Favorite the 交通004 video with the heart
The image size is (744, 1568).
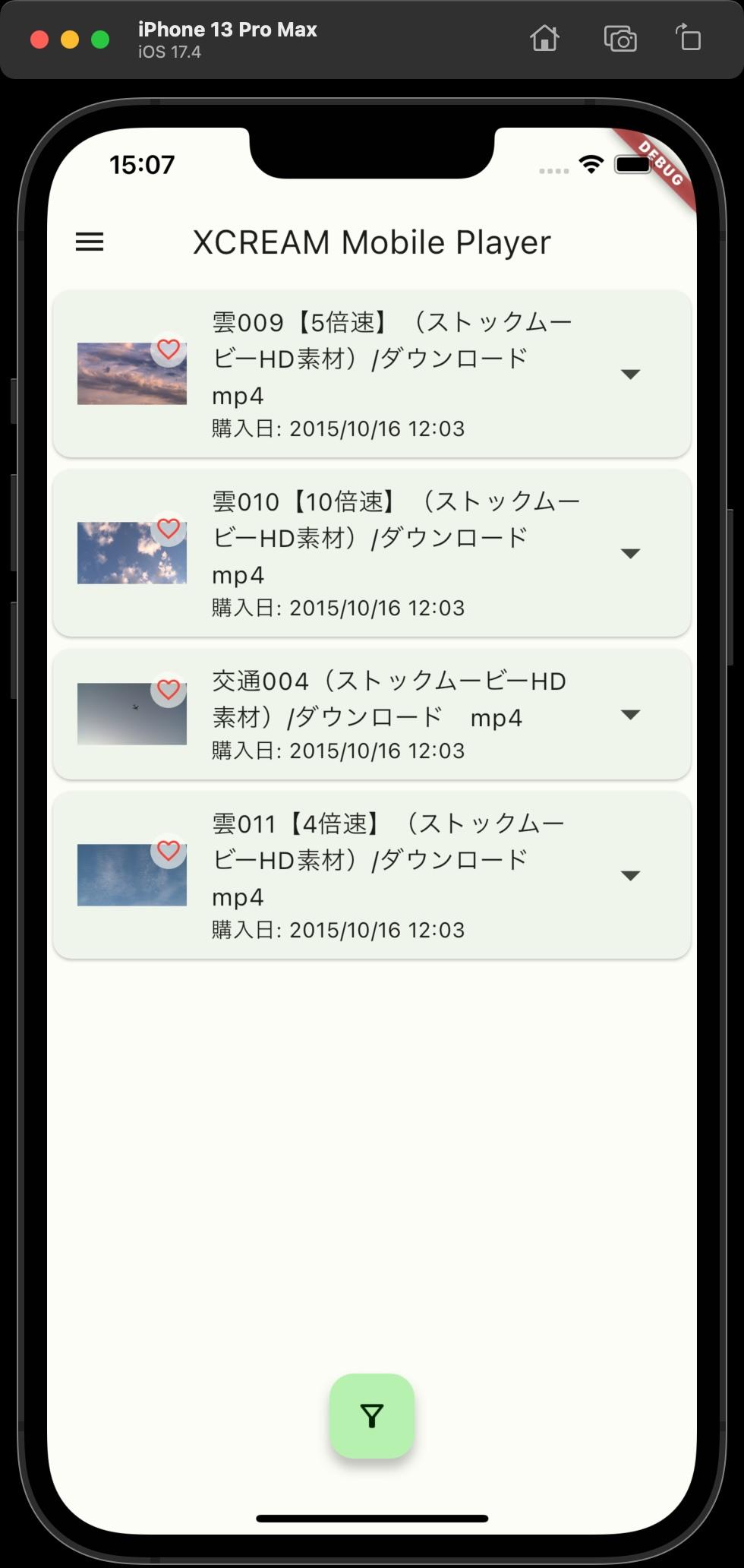pyautogui.click(x=169, y=690)
